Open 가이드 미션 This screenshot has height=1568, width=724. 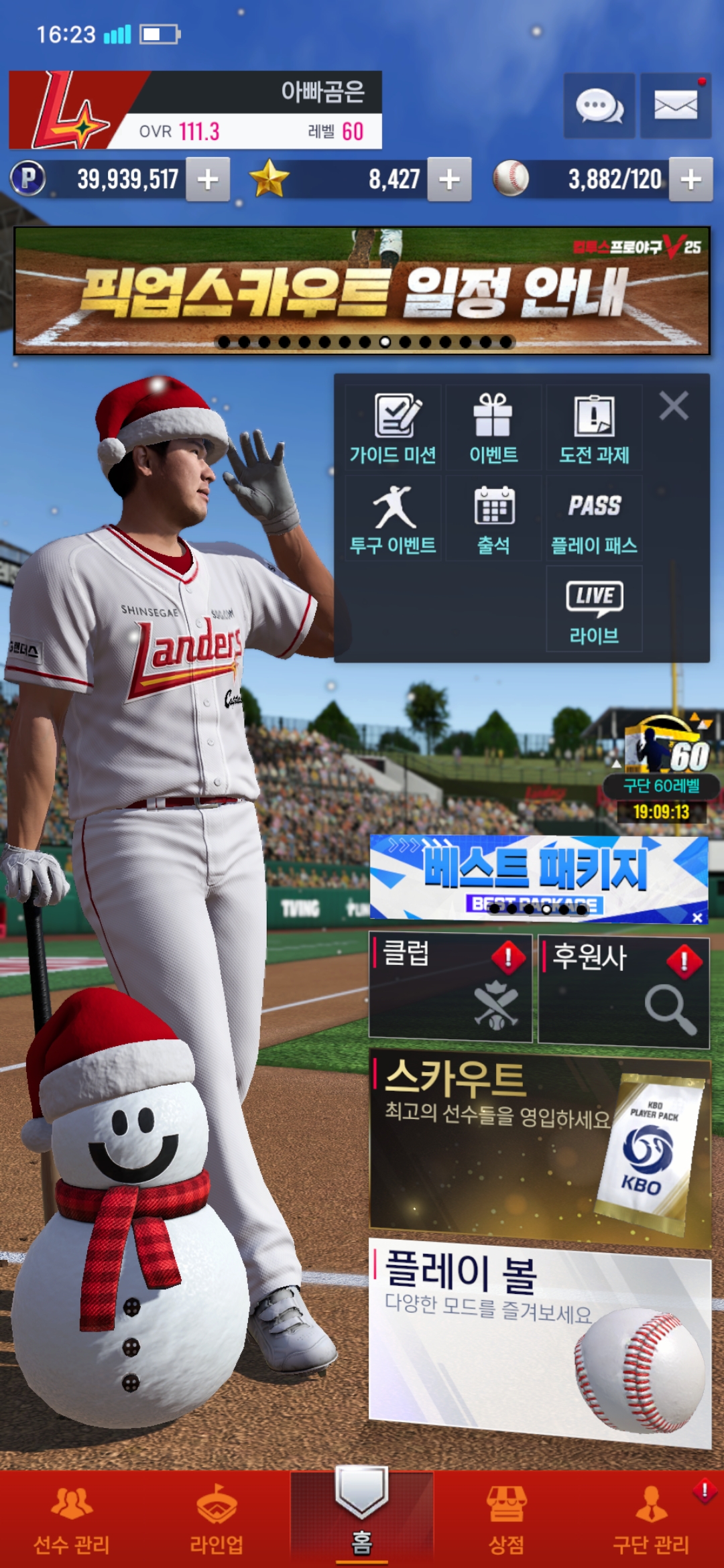click(x=393, y=429)
